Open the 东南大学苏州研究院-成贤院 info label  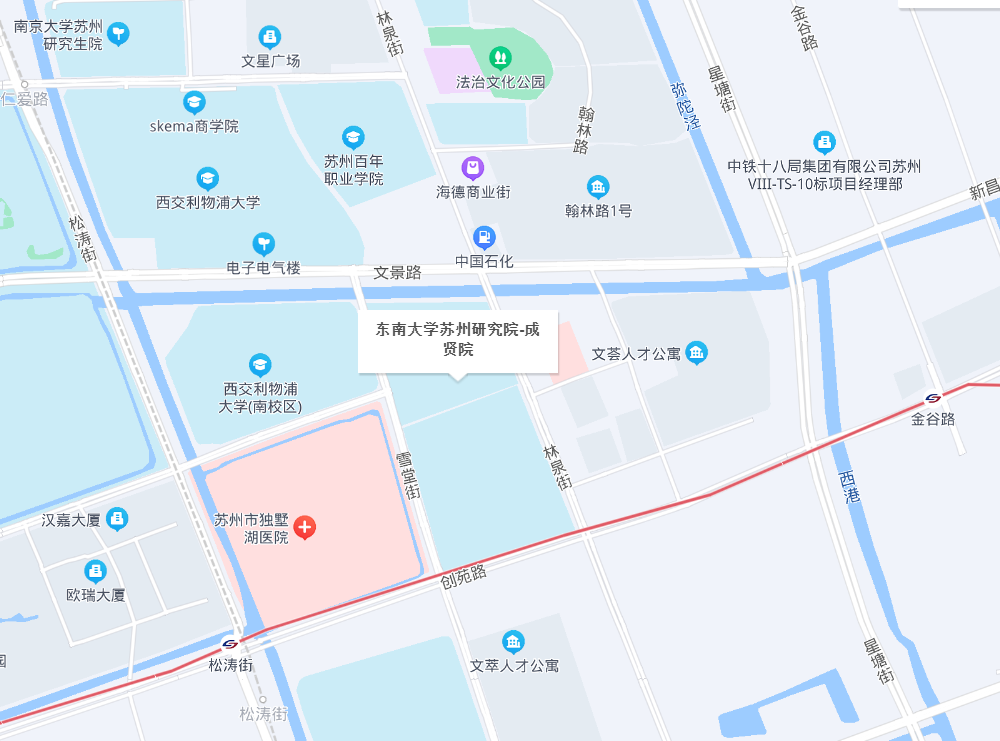click(x=457, y=340)
